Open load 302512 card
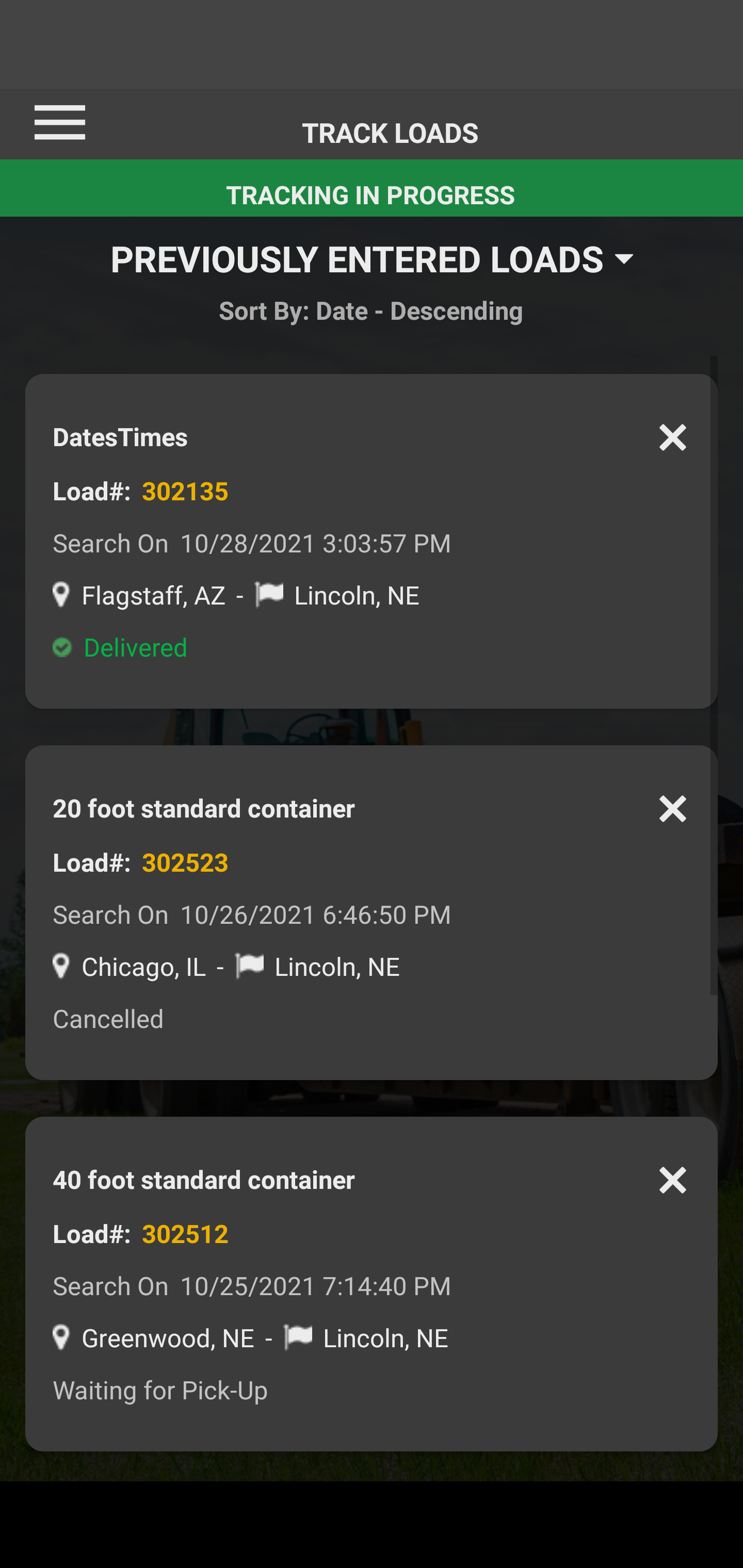The height and width of the screenshot is (1568, 743). click(371, 1284)
